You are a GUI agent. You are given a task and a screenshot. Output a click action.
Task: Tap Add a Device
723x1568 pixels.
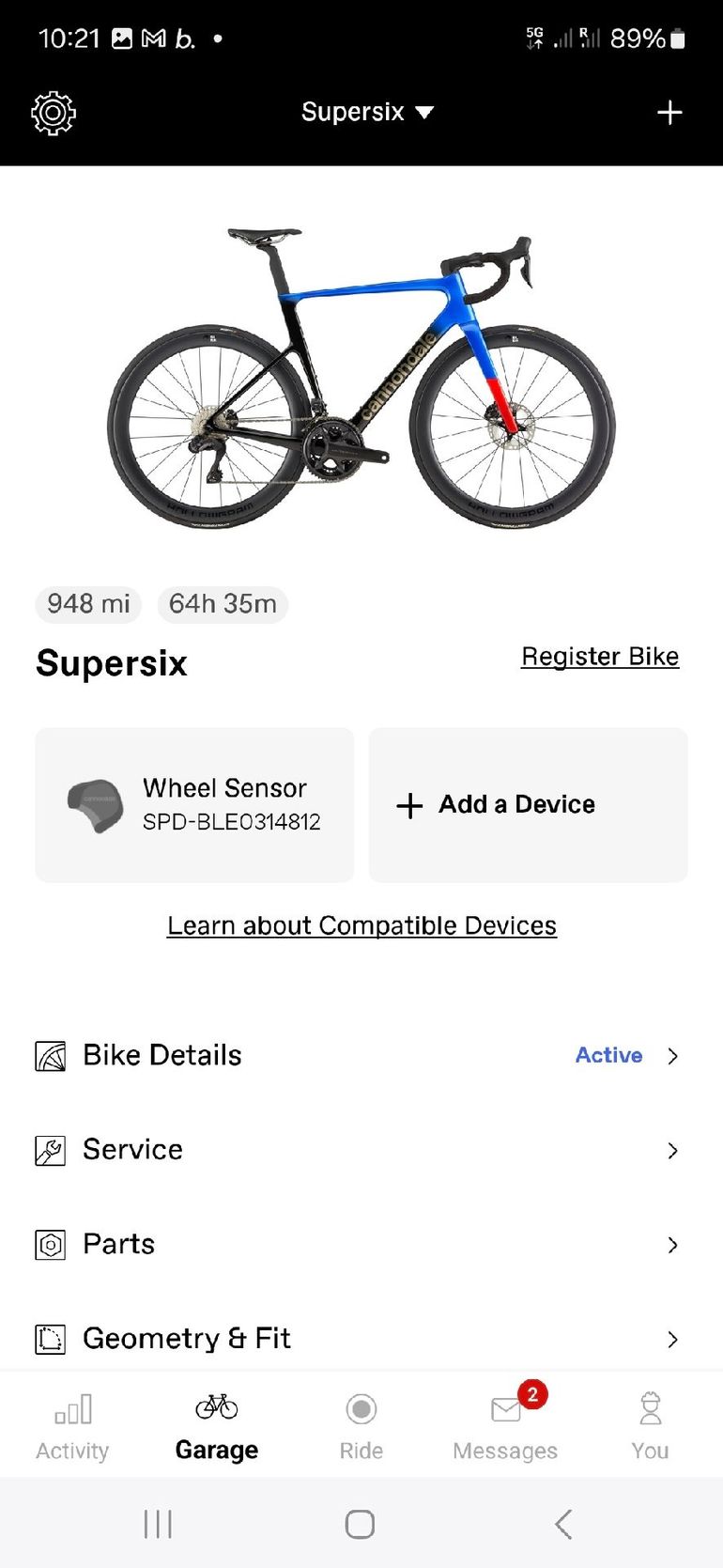[x=528, y=805]
